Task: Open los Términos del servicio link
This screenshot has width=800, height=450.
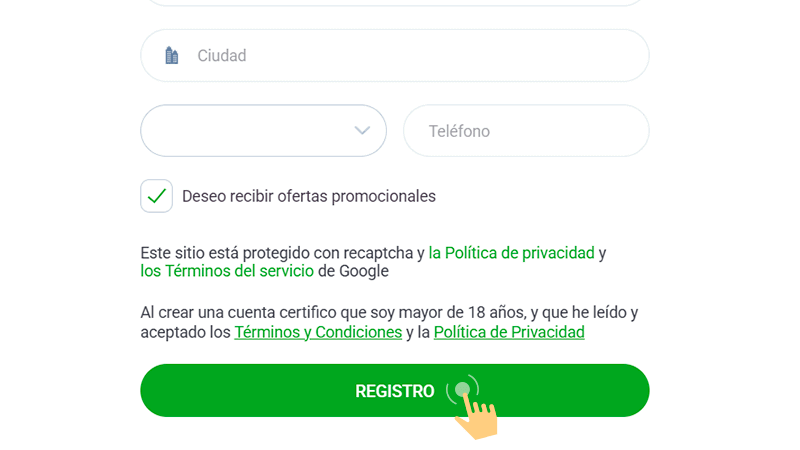Action: [227, 271]
